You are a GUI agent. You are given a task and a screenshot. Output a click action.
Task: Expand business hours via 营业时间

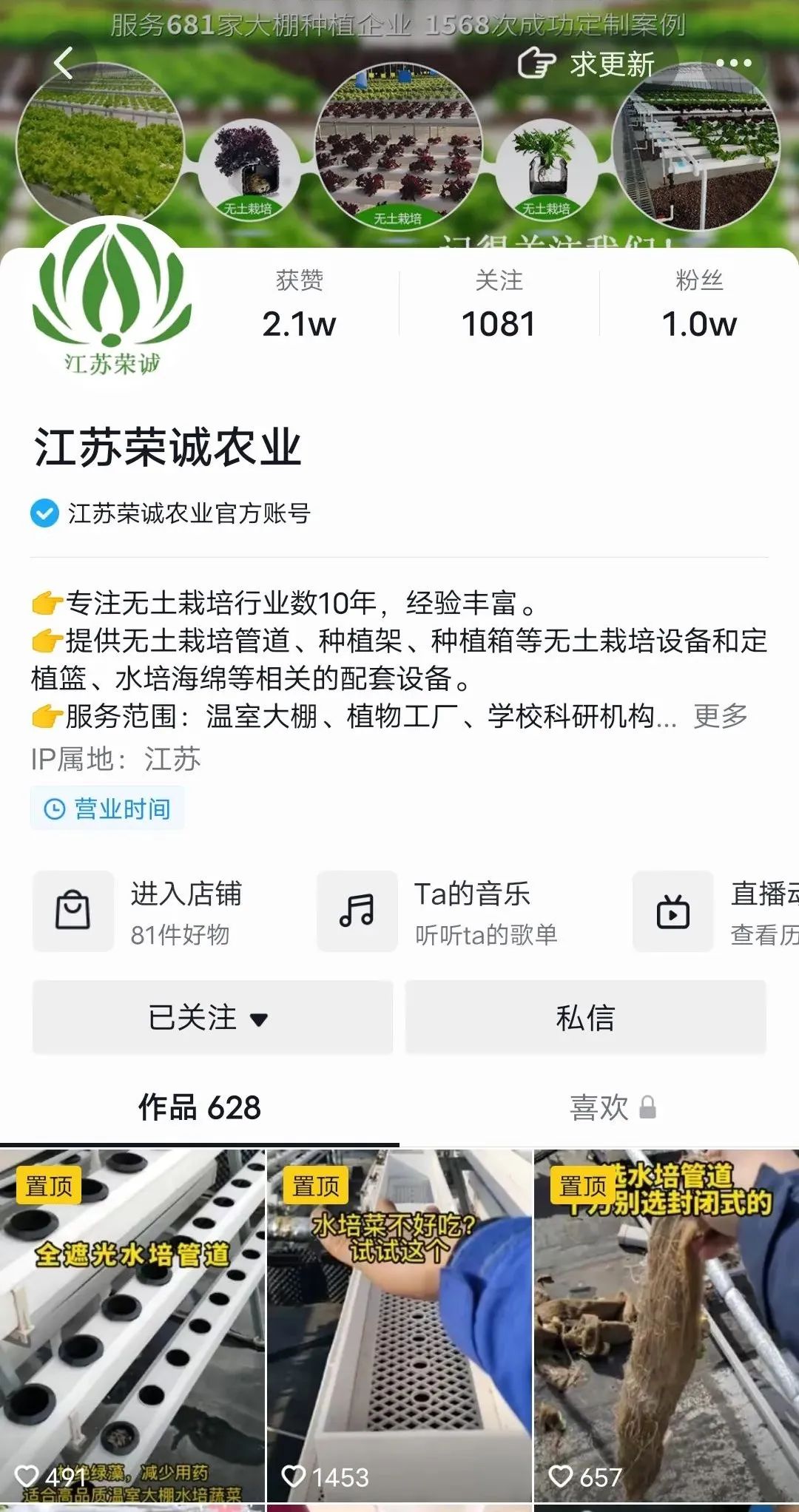click(118, 809)
